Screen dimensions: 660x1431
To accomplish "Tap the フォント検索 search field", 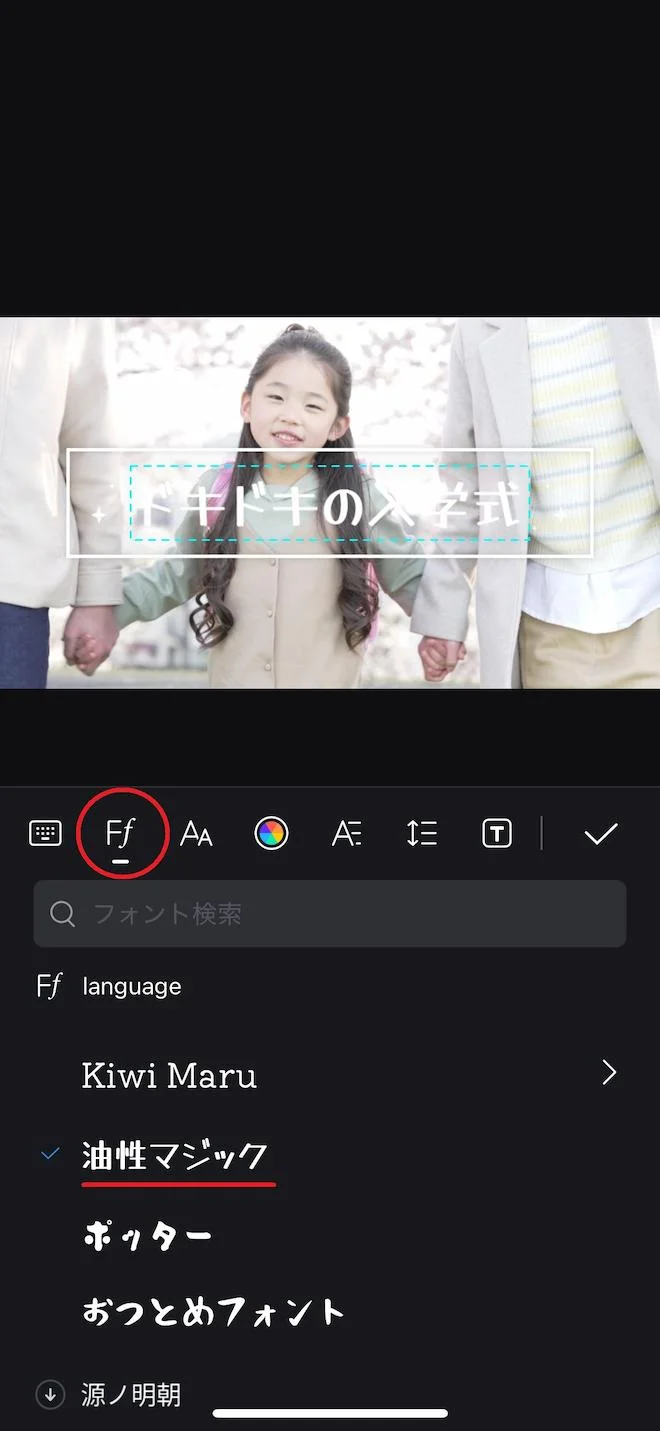I will pos(330,914).
